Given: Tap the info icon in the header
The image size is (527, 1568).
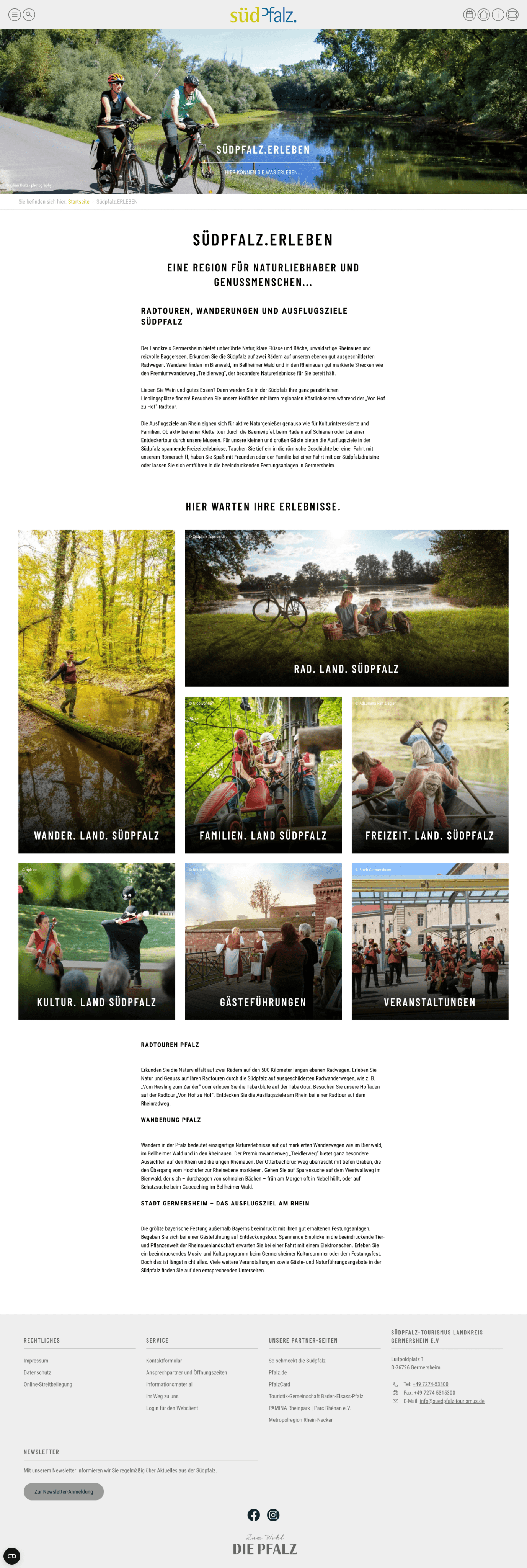Looking at the screenshot, I should [x=498, y=15].
